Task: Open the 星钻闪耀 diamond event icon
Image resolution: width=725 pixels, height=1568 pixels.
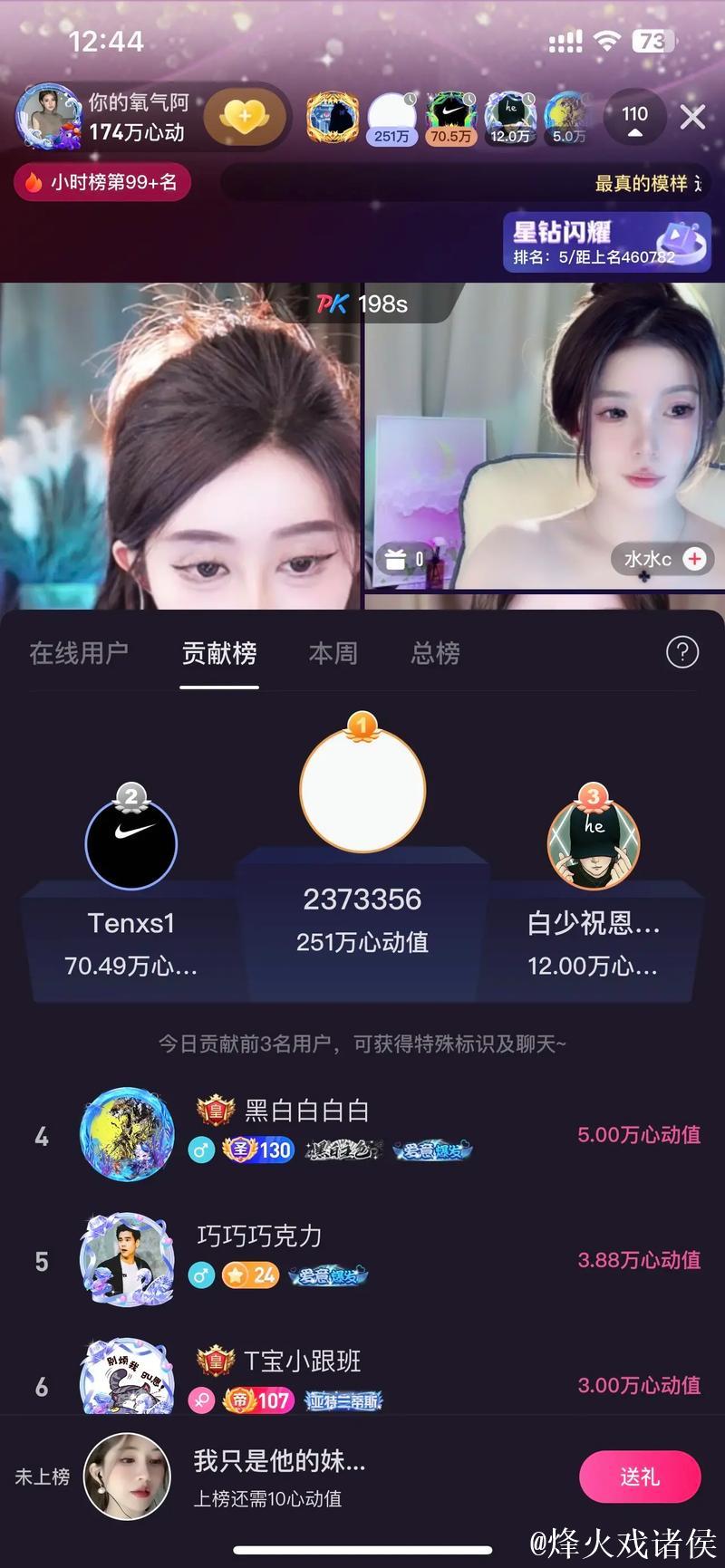Action: pyautogui.click(x=605, y=241)
